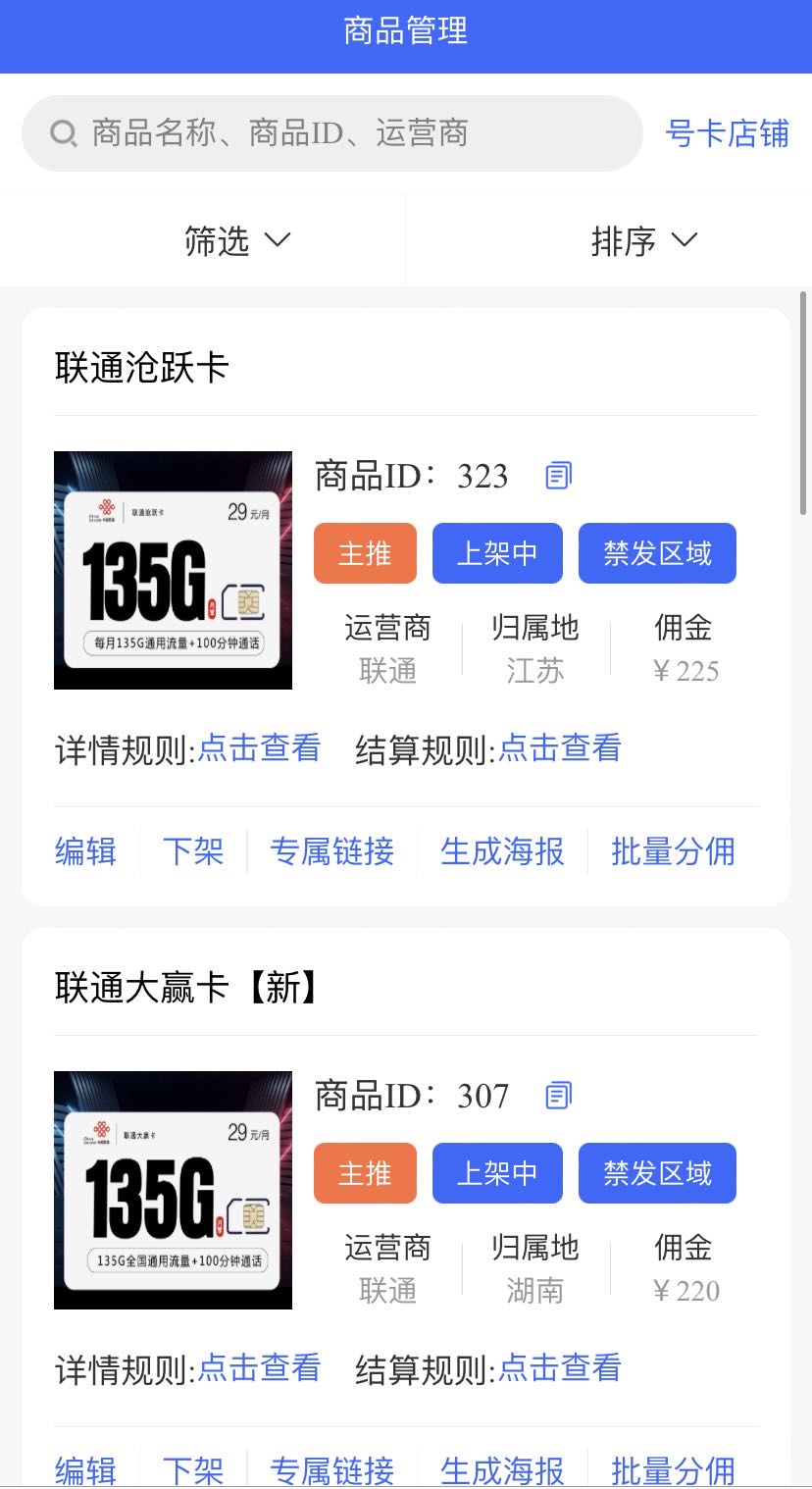This screenshot has width=812, height=1489.
Task: Tap 上架中 status on 联通沧跃卡
Action: [x=497, y=553]
